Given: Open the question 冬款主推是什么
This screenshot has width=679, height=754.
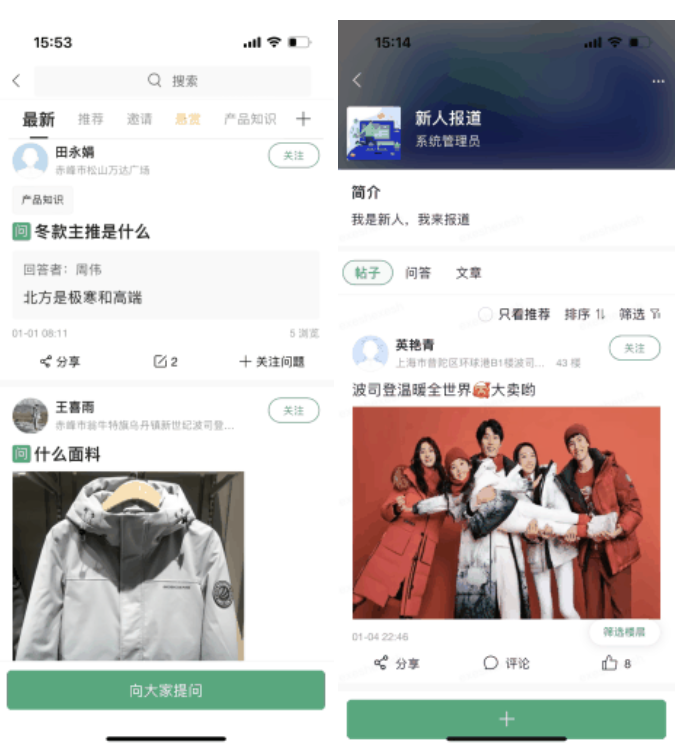Looking at the screenshot, I should pos(92,232).
